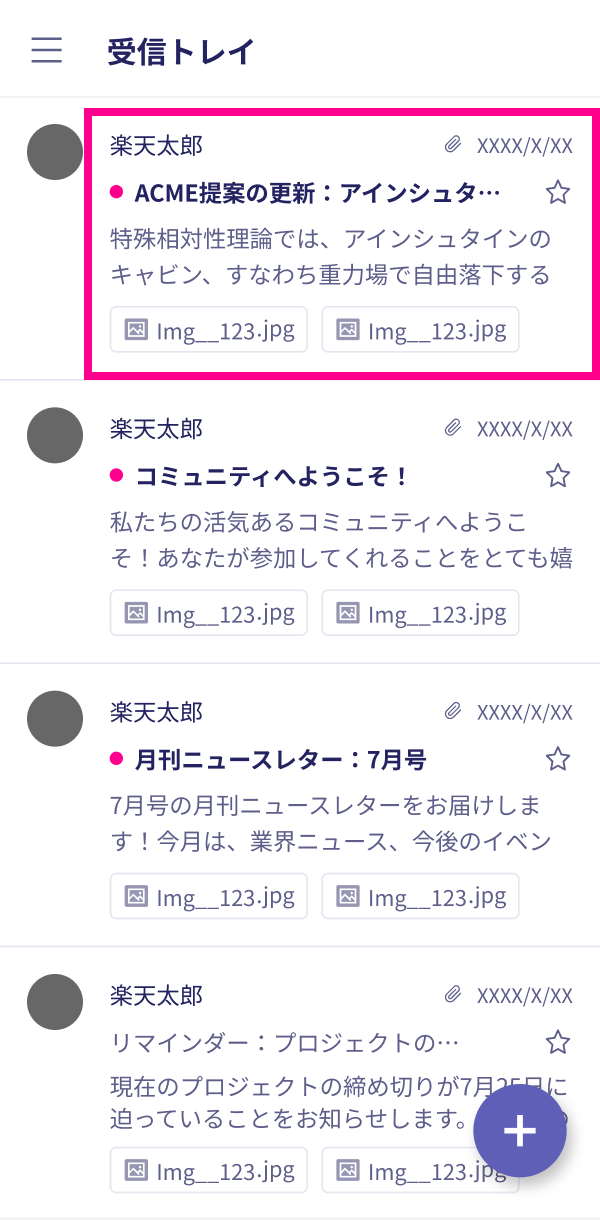The image size is (600, 1220).
Task: Star the 月刊ニュースレター：7月号 email
Action: (x=558, y=760)
